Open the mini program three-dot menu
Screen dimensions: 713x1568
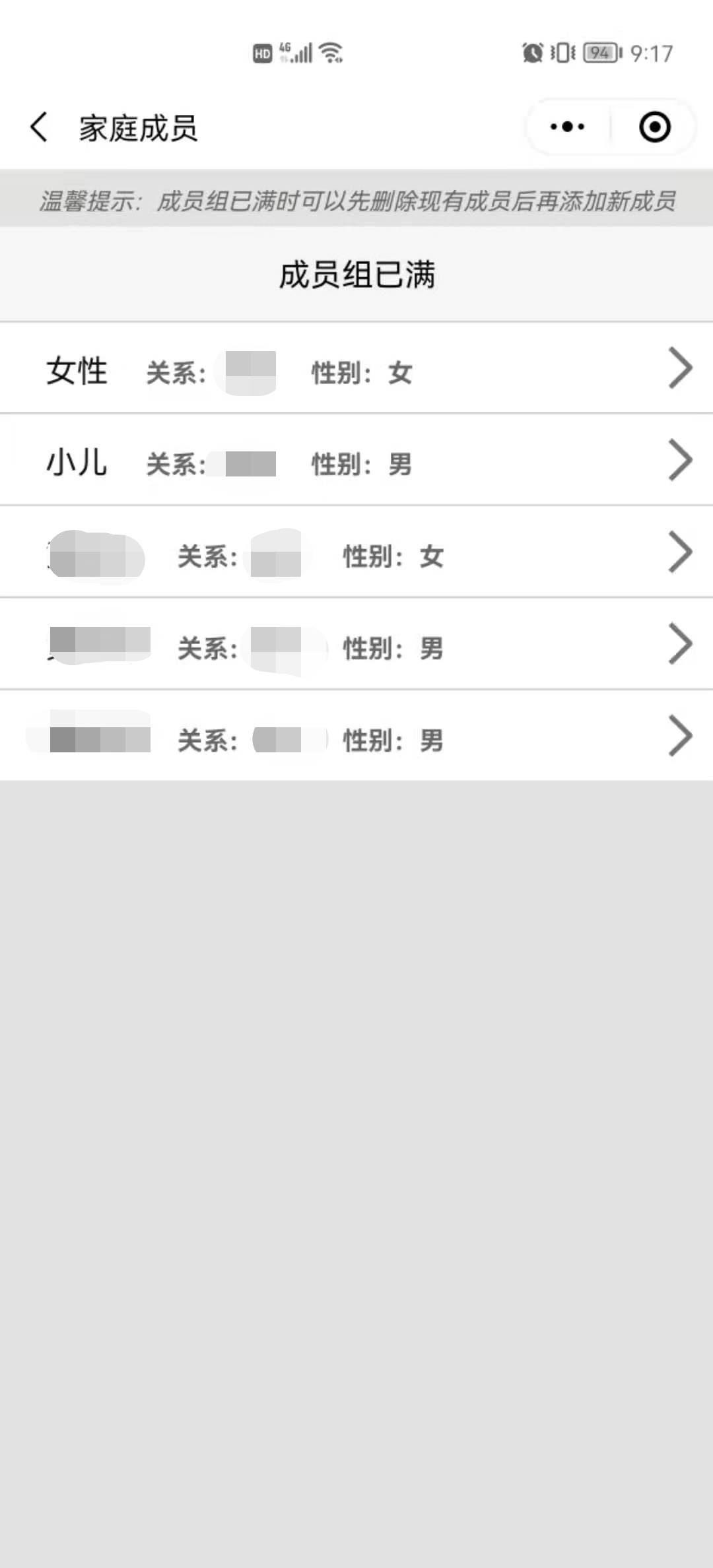[x=568, y=127]
